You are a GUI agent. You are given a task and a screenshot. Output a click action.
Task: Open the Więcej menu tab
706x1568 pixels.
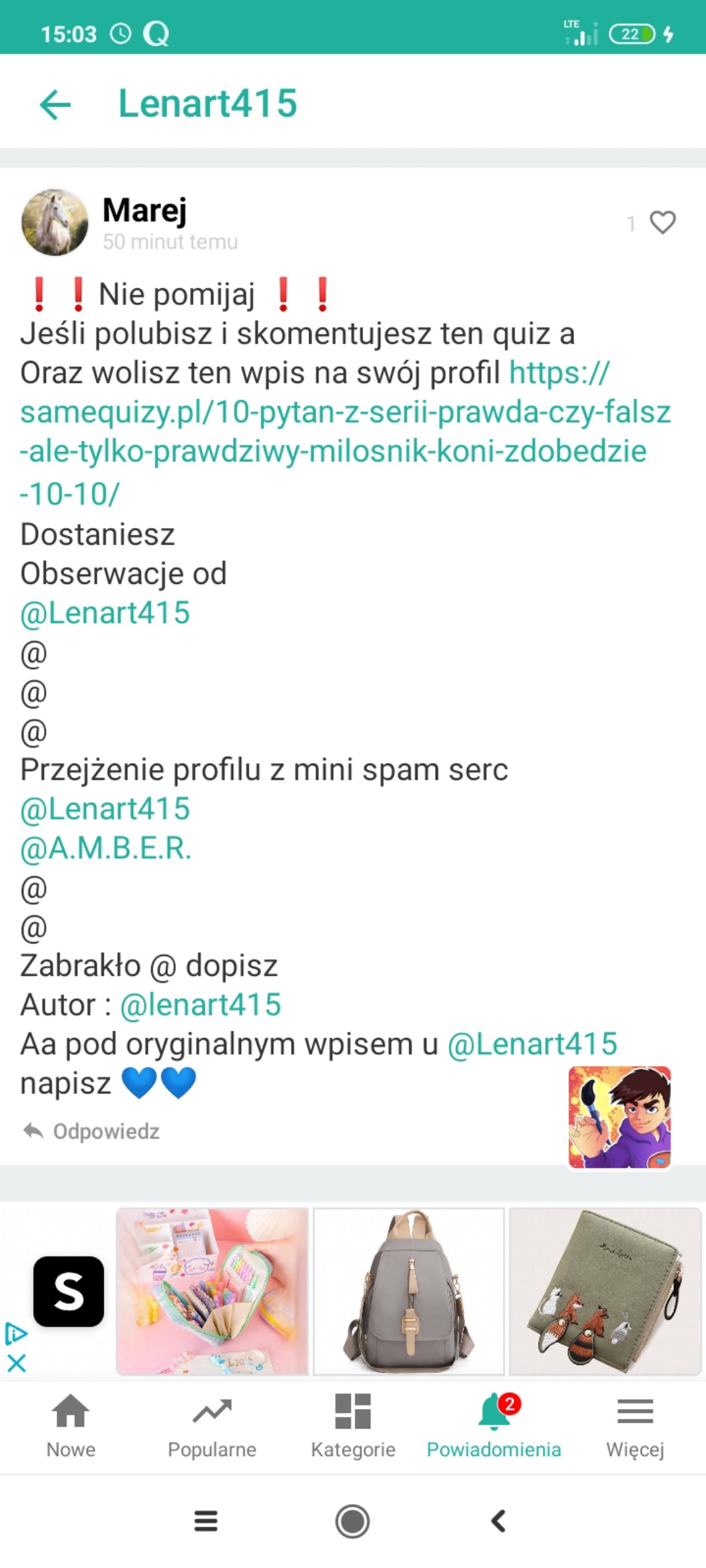635,1426
